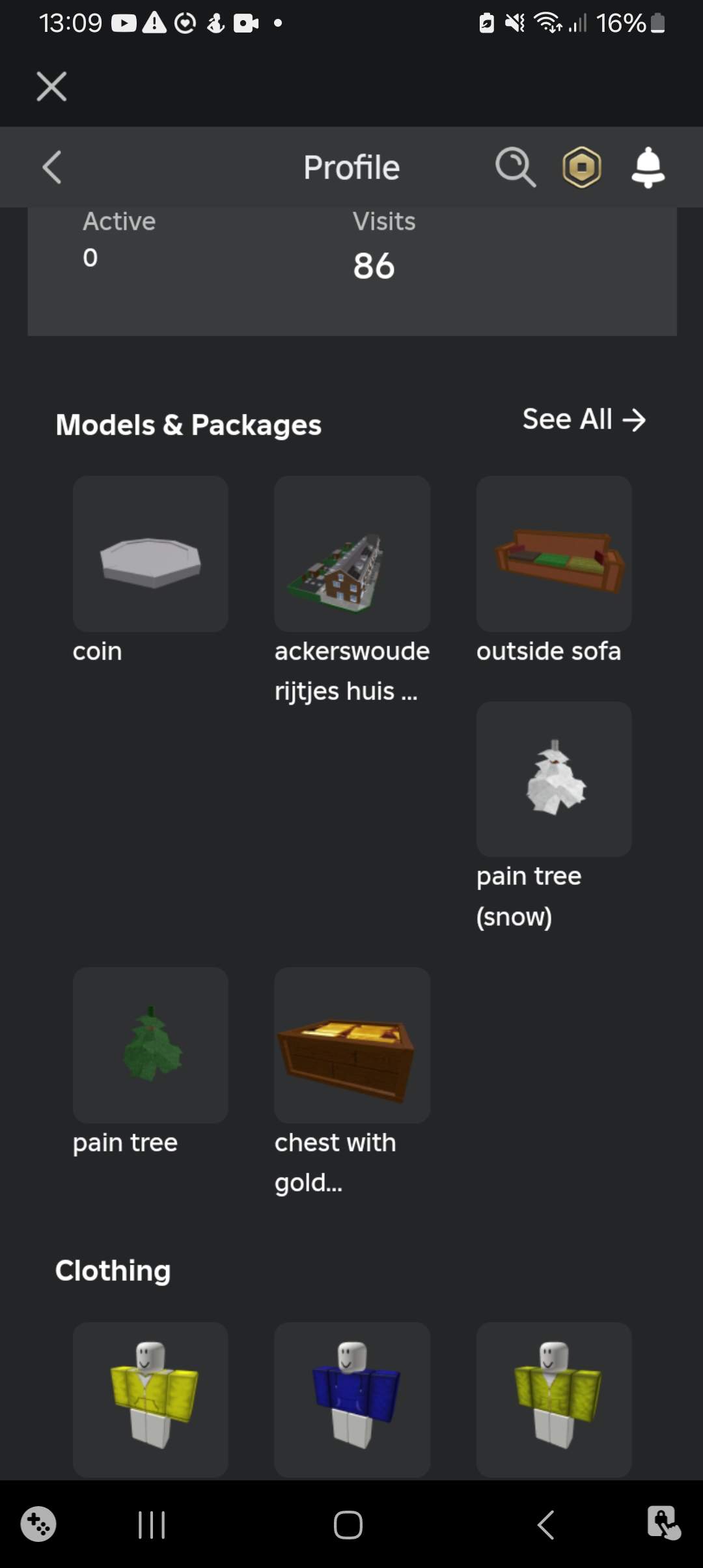Open the search icon on the Profile page
703x1568 pixels.
tap(515, 167)
